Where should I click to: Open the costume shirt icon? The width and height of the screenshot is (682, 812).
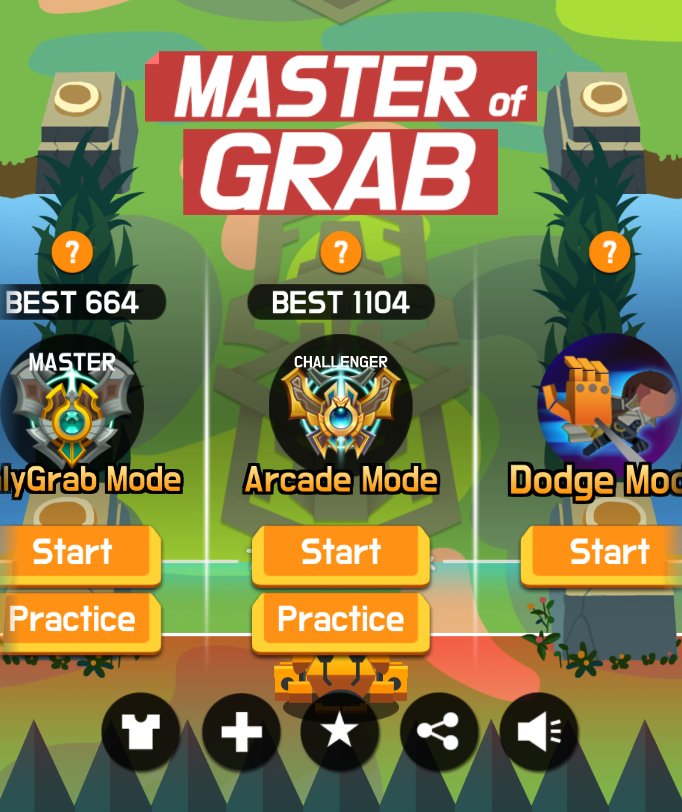click(141, 732)
